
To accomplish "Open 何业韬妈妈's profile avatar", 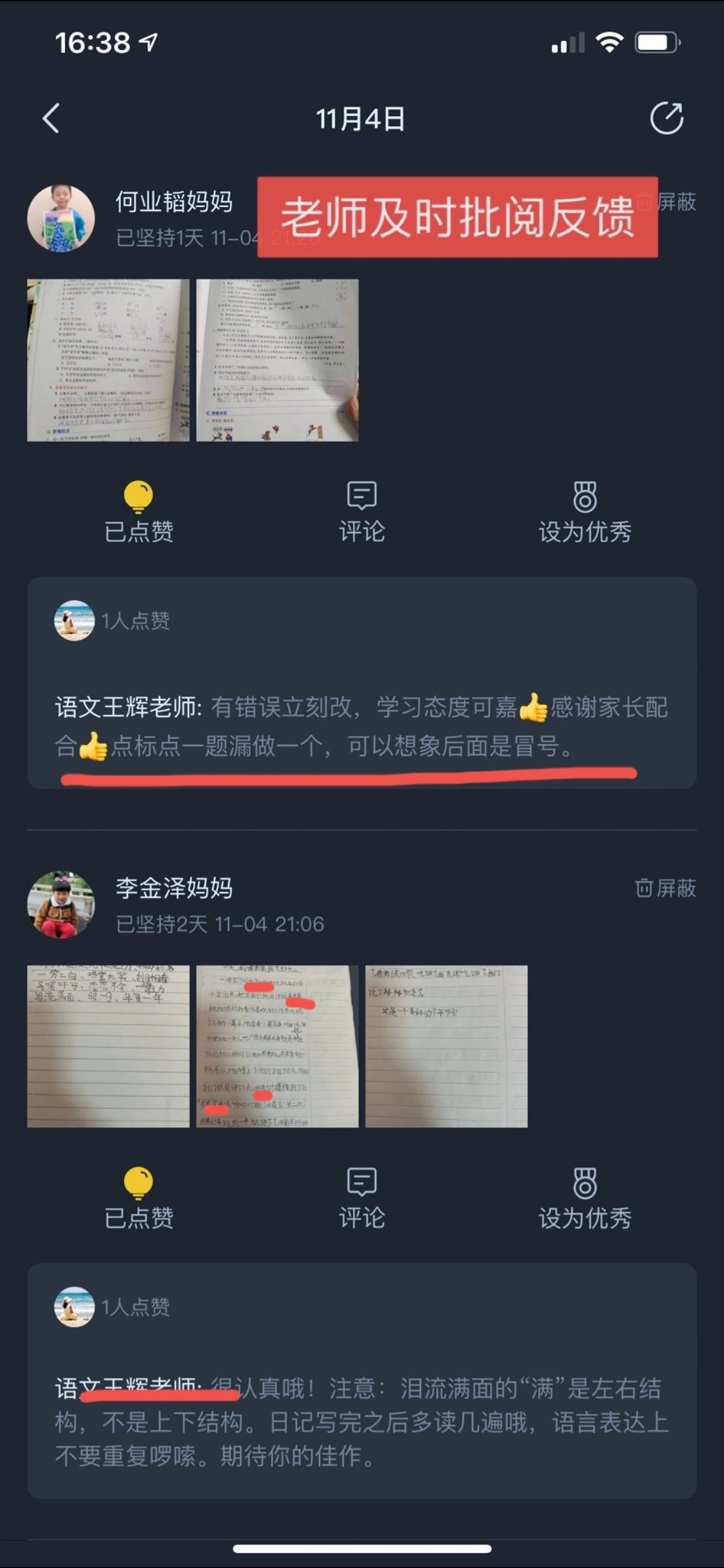I will coord(61,218).
